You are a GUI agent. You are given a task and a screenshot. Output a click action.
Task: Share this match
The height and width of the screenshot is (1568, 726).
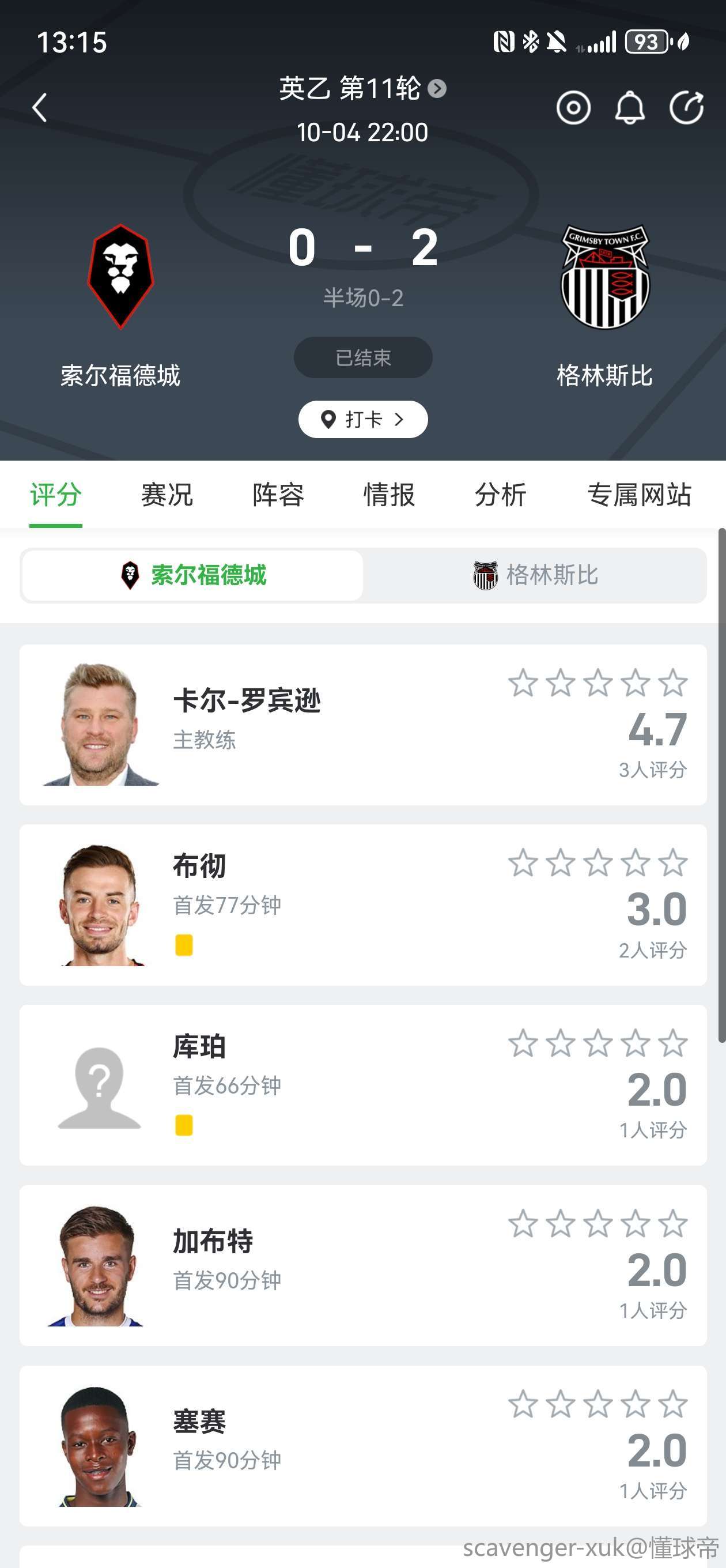(686, 108)
